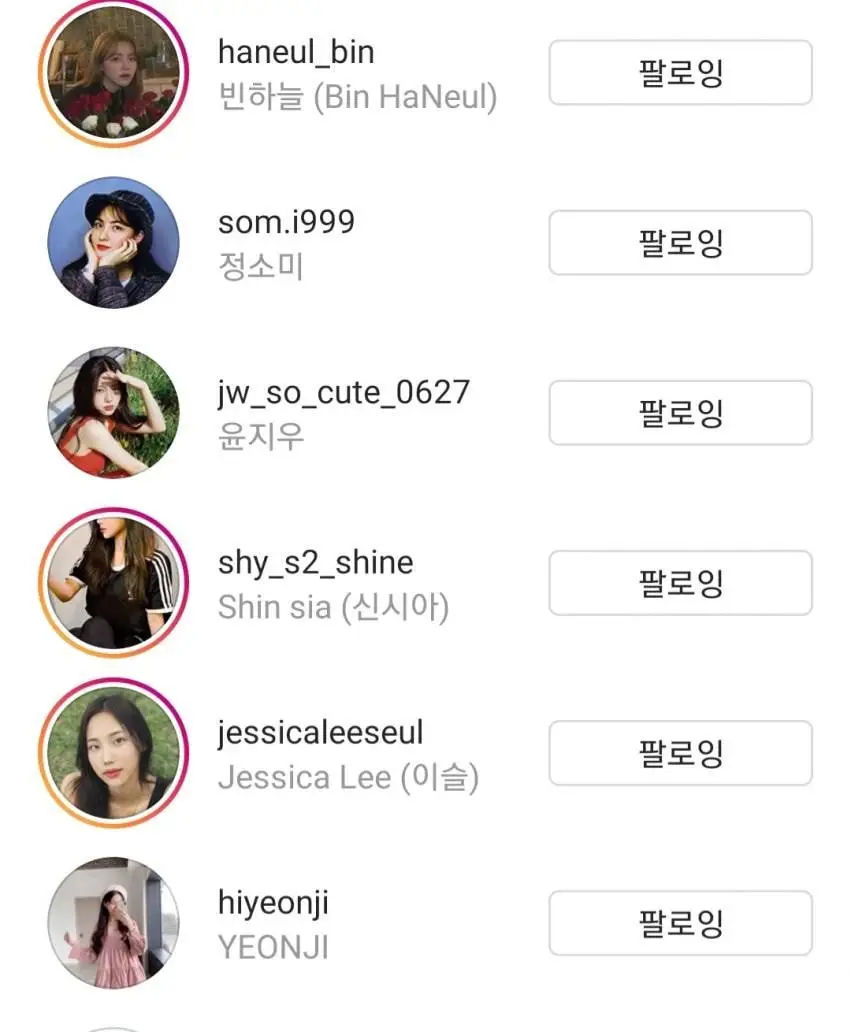Unfollow som.i999 via its 팔로잉 button
Image resolution: width=850 pixels, height=1032 pixels.
pos(679,242)
